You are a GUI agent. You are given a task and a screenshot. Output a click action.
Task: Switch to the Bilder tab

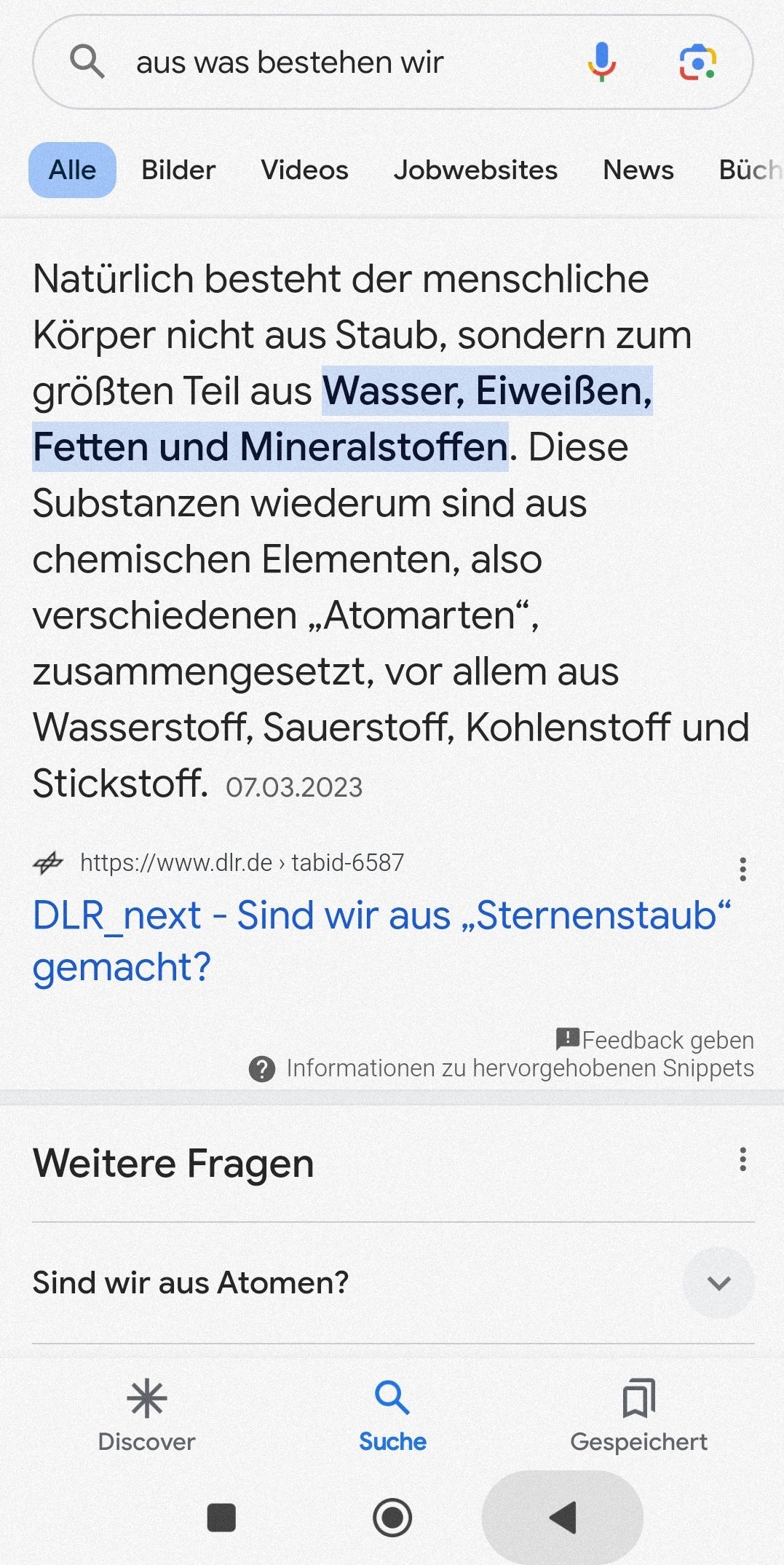tap(178, 170)
